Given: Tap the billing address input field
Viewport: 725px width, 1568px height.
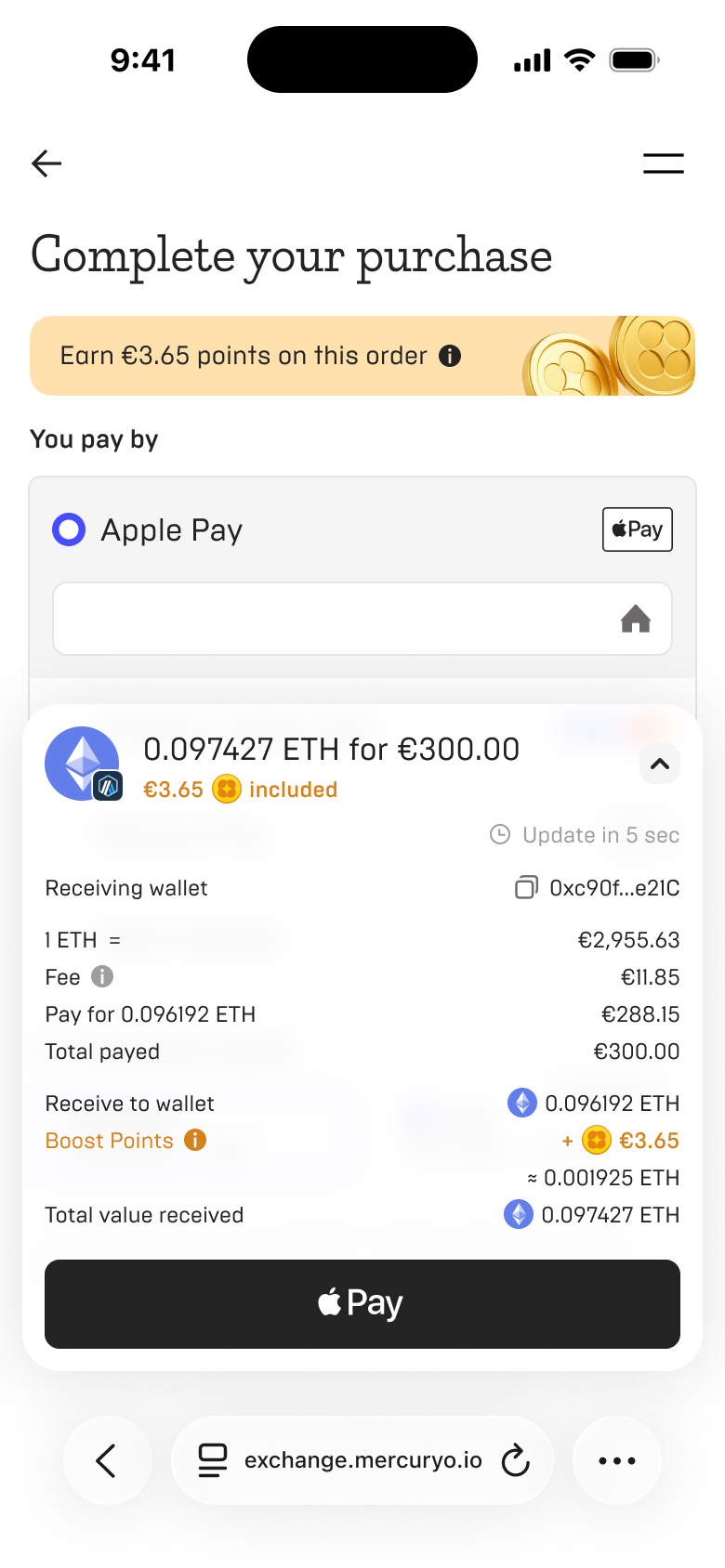Looking at the screenshot, I should click(x=335, y=619).
